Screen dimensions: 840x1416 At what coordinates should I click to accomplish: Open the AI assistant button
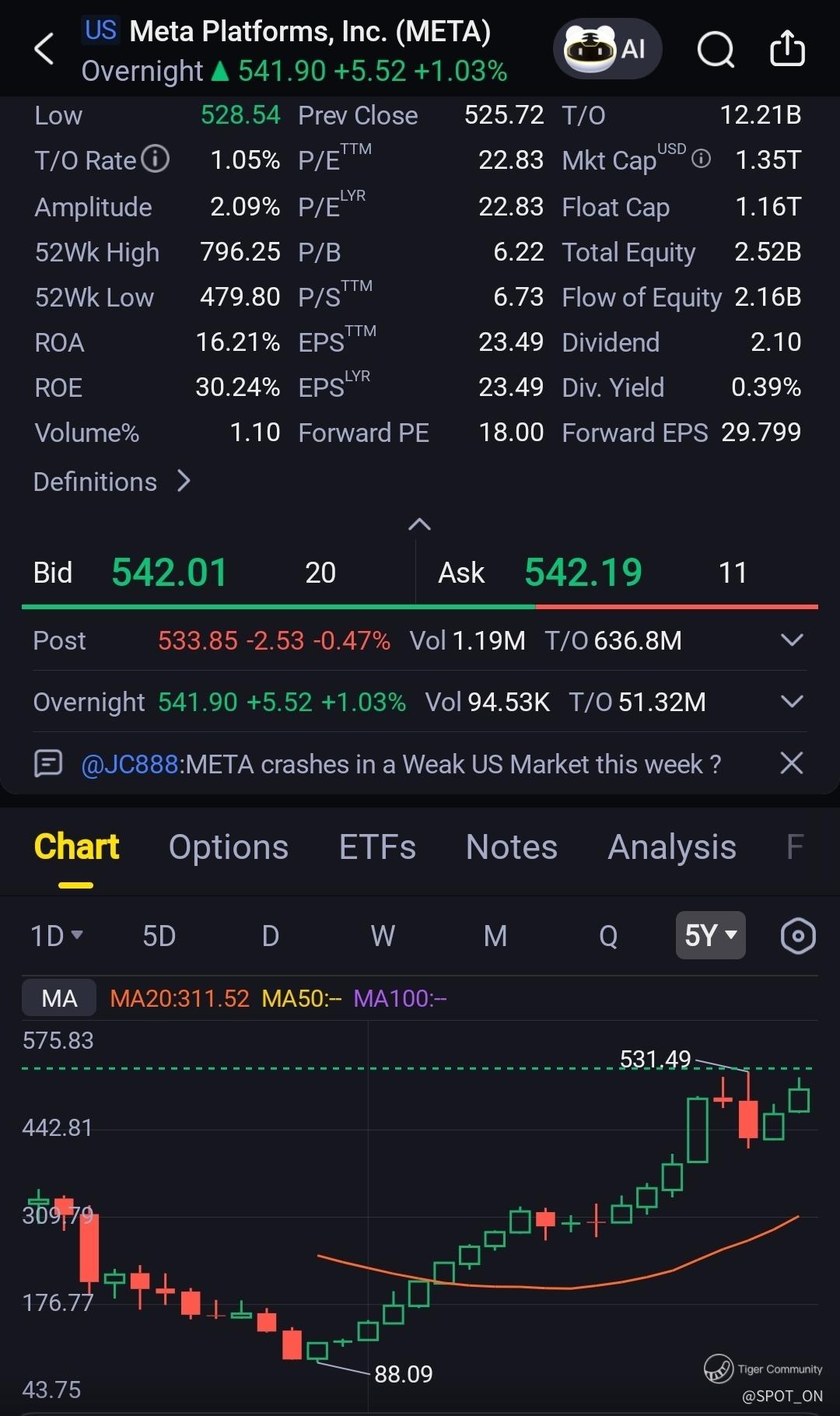click(607, 49)
